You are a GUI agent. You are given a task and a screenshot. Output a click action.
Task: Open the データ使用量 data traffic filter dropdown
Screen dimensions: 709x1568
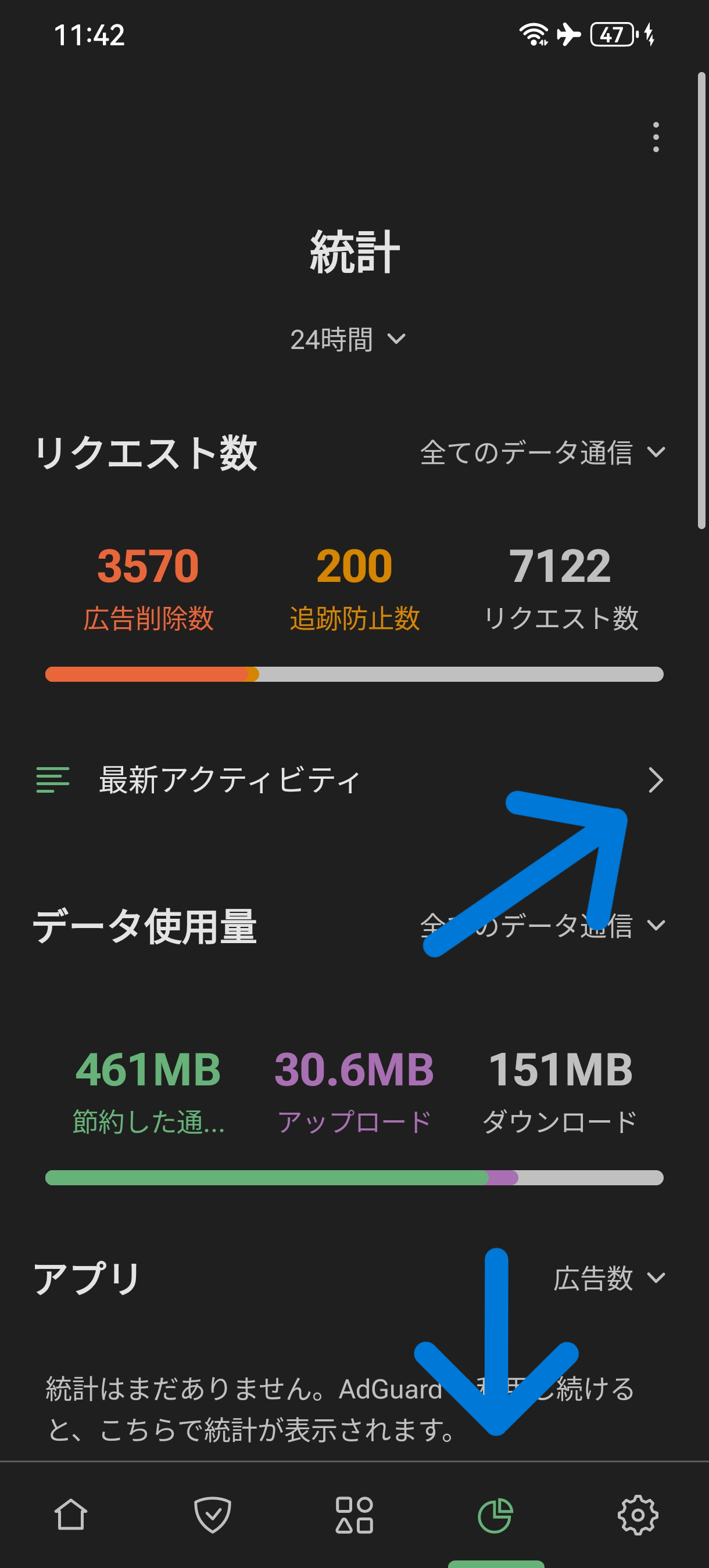(542, 925)
